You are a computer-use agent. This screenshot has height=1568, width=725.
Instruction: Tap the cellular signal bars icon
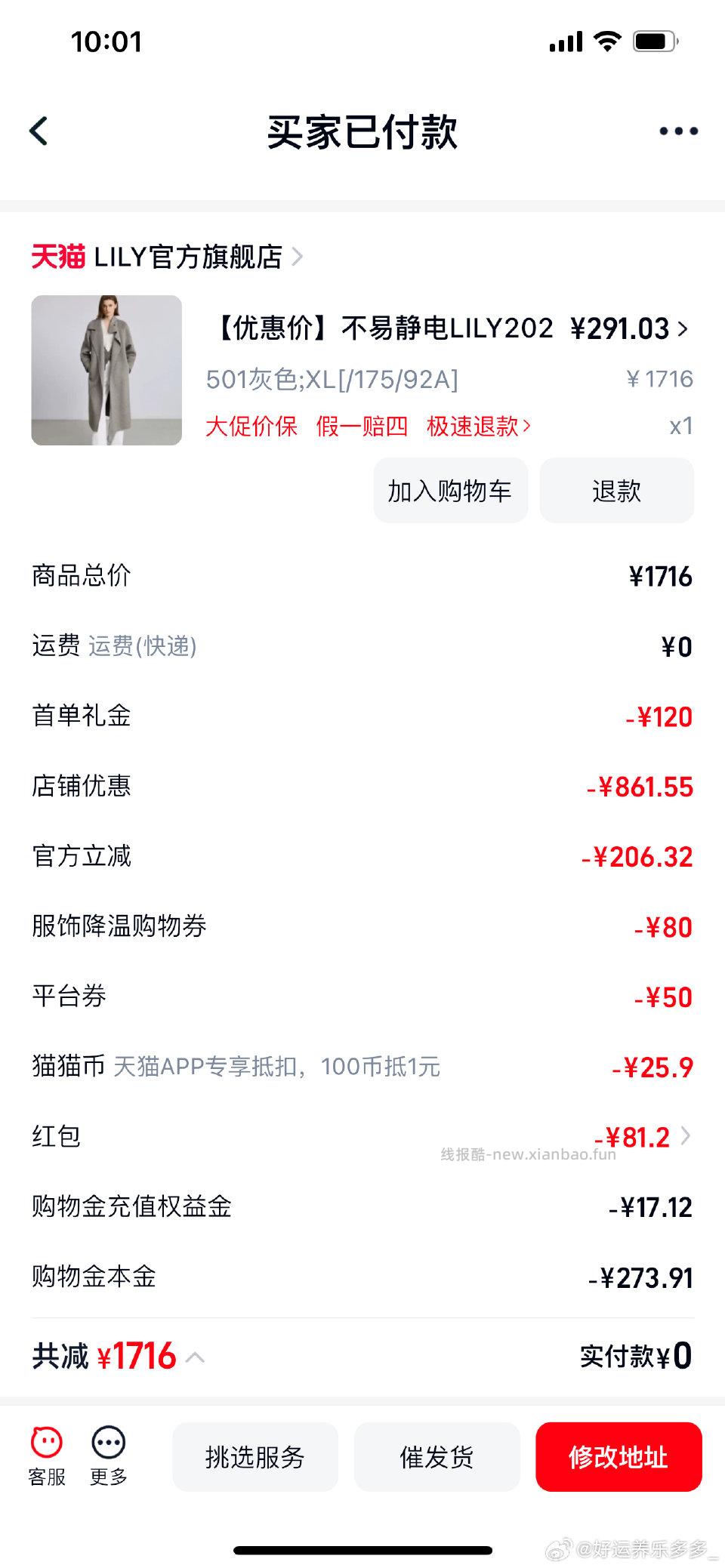[566, 43]
